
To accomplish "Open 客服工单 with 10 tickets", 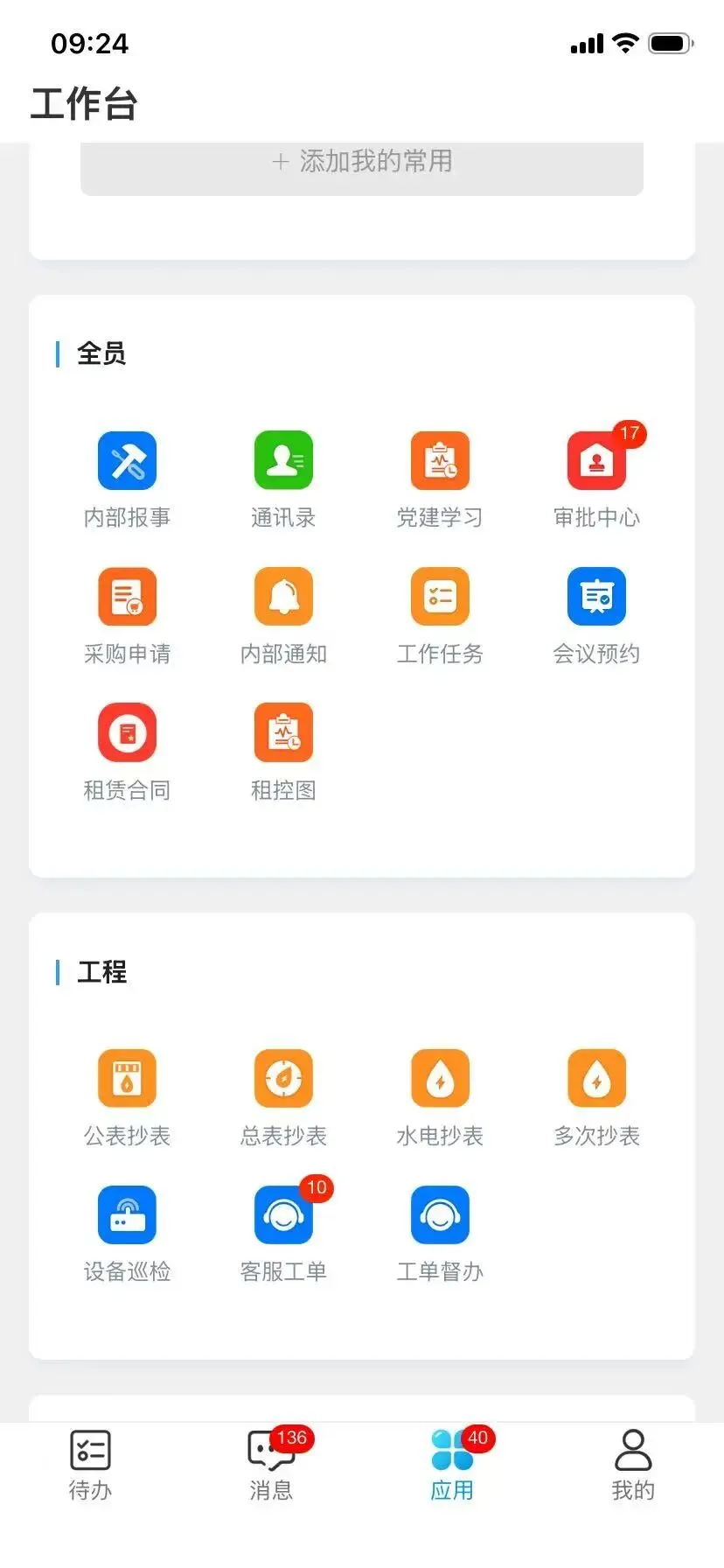I will tap(283, 1215).
